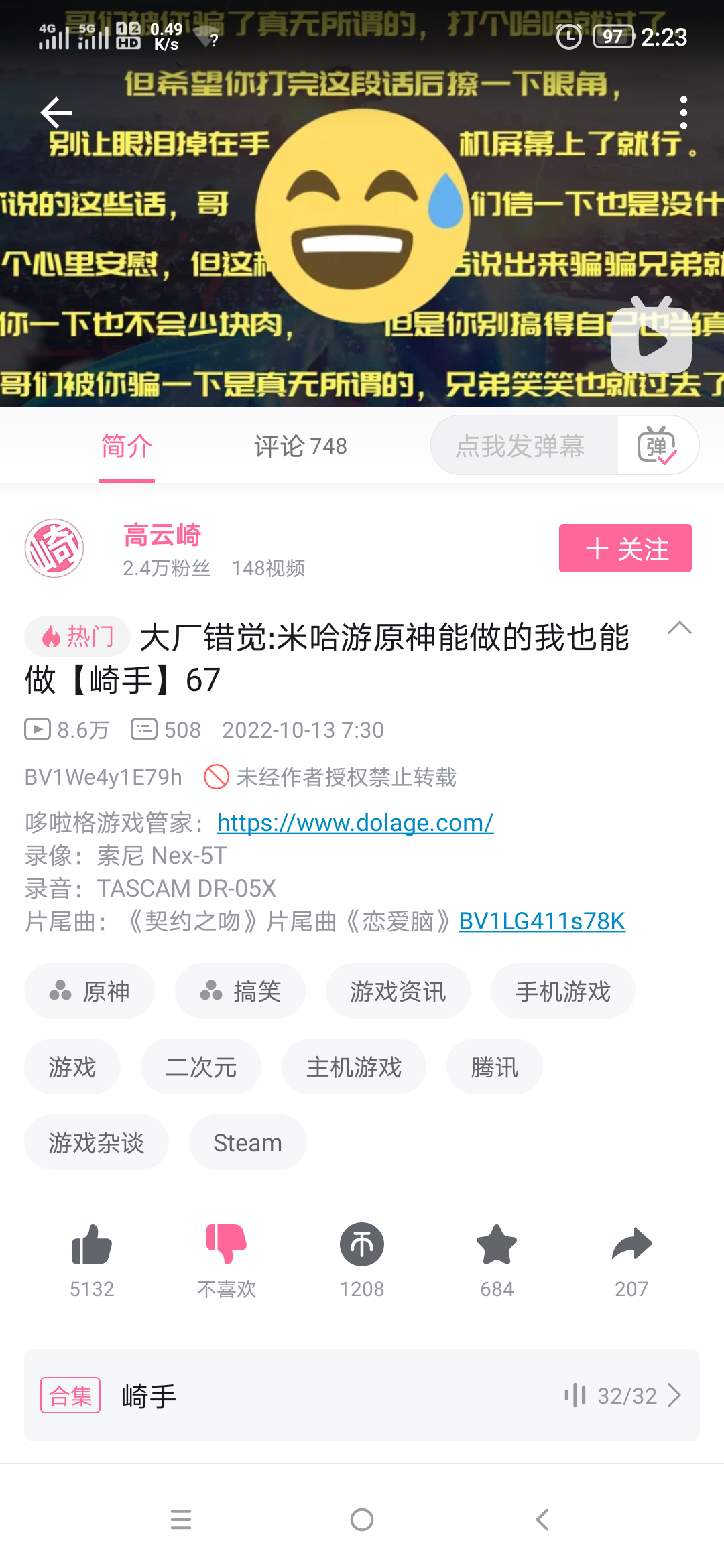The width and height of the screenshot is (724, 1568).
Task: Select the 搞笑 tag chip
Action: pos(240,991)
